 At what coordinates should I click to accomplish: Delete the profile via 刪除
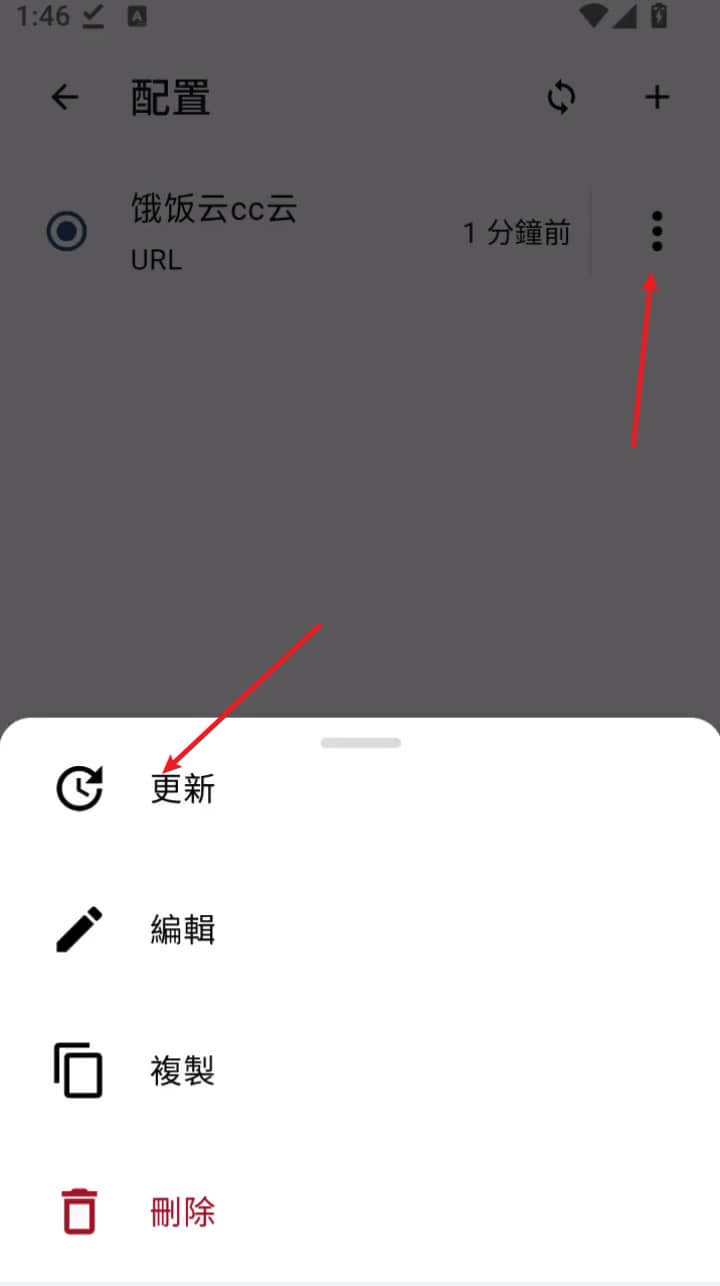tap(183, 1212)
